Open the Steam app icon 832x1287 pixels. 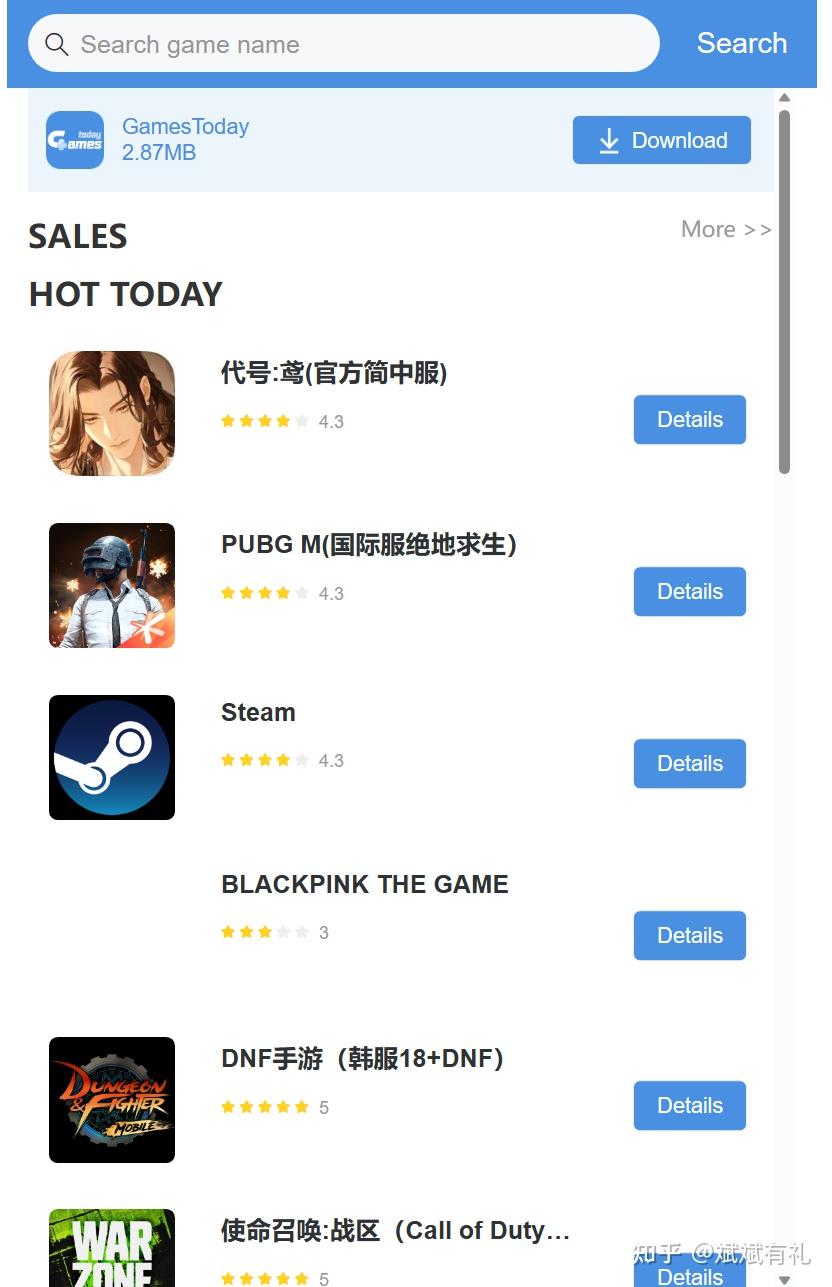111,756
